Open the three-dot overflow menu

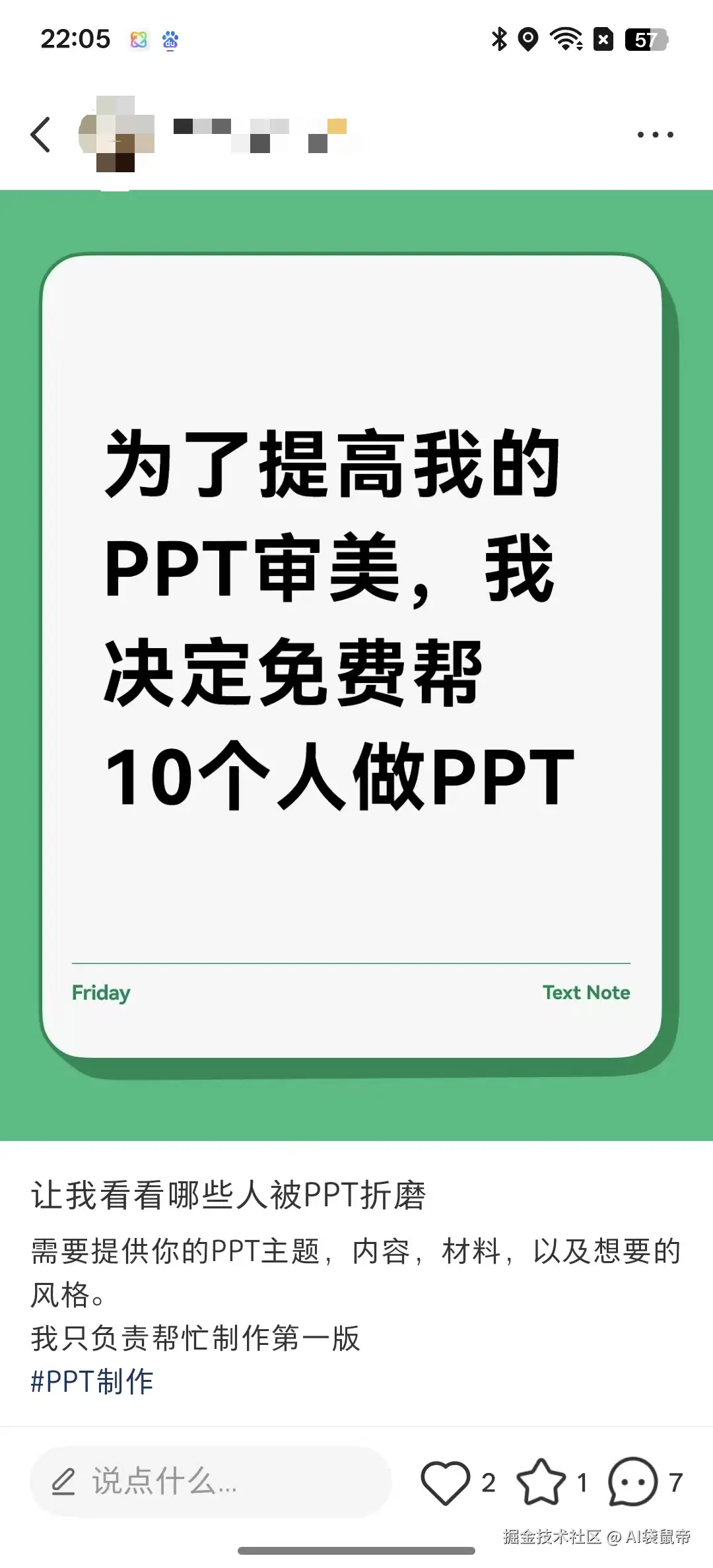click(x=655, y=135)
